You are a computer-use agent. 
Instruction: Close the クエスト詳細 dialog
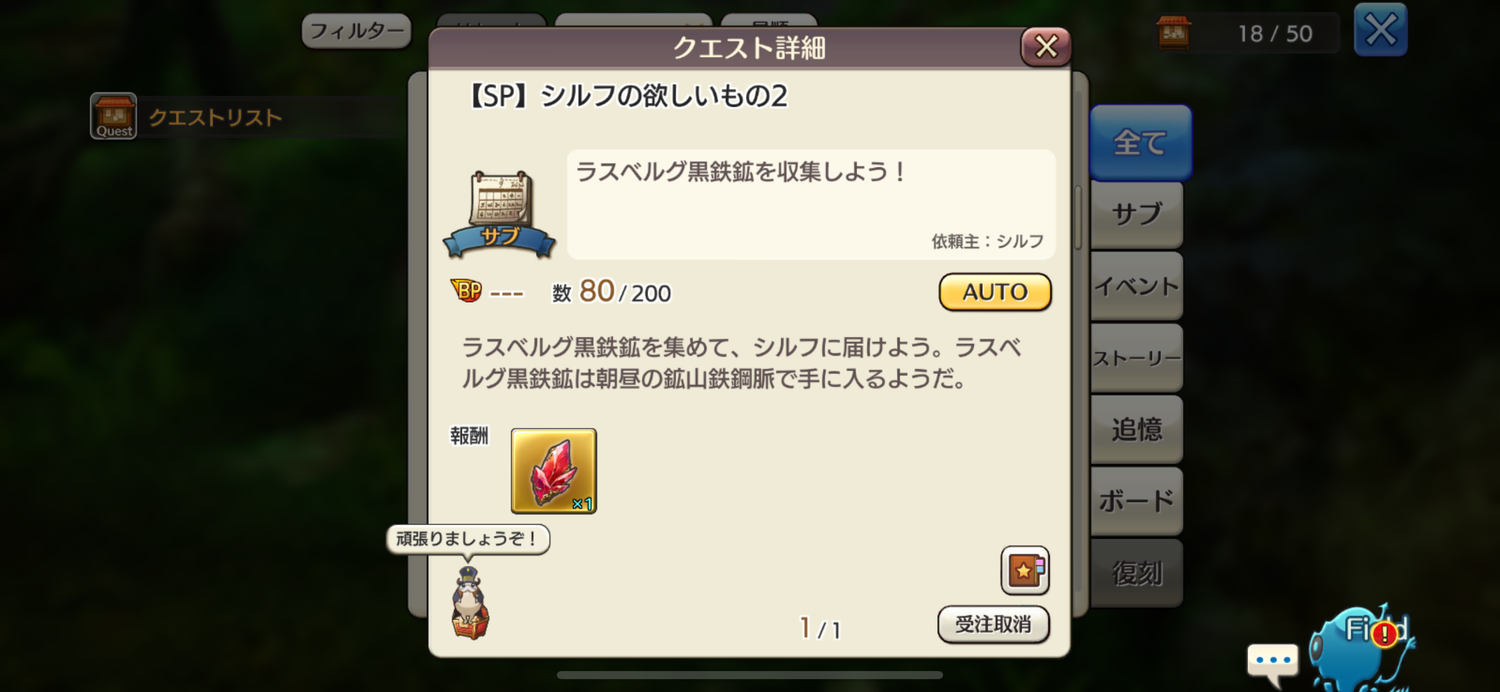point(1046,47)
